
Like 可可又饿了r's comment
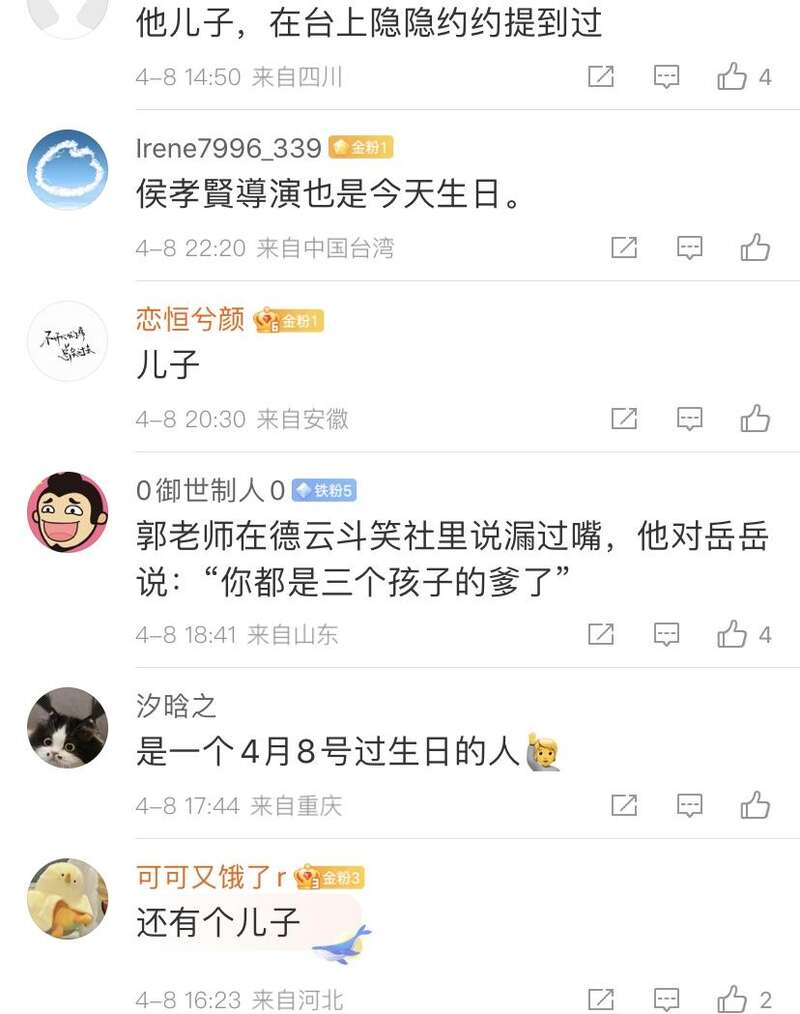click(733, 999)
